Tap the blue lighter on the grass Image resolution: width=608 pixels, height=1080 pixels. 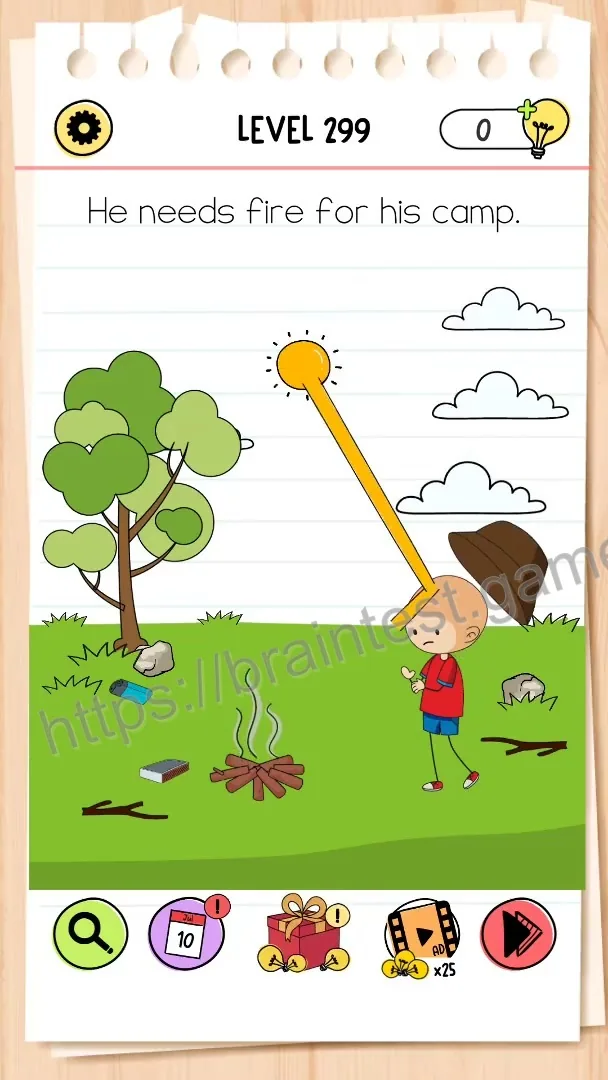[130, 690]
